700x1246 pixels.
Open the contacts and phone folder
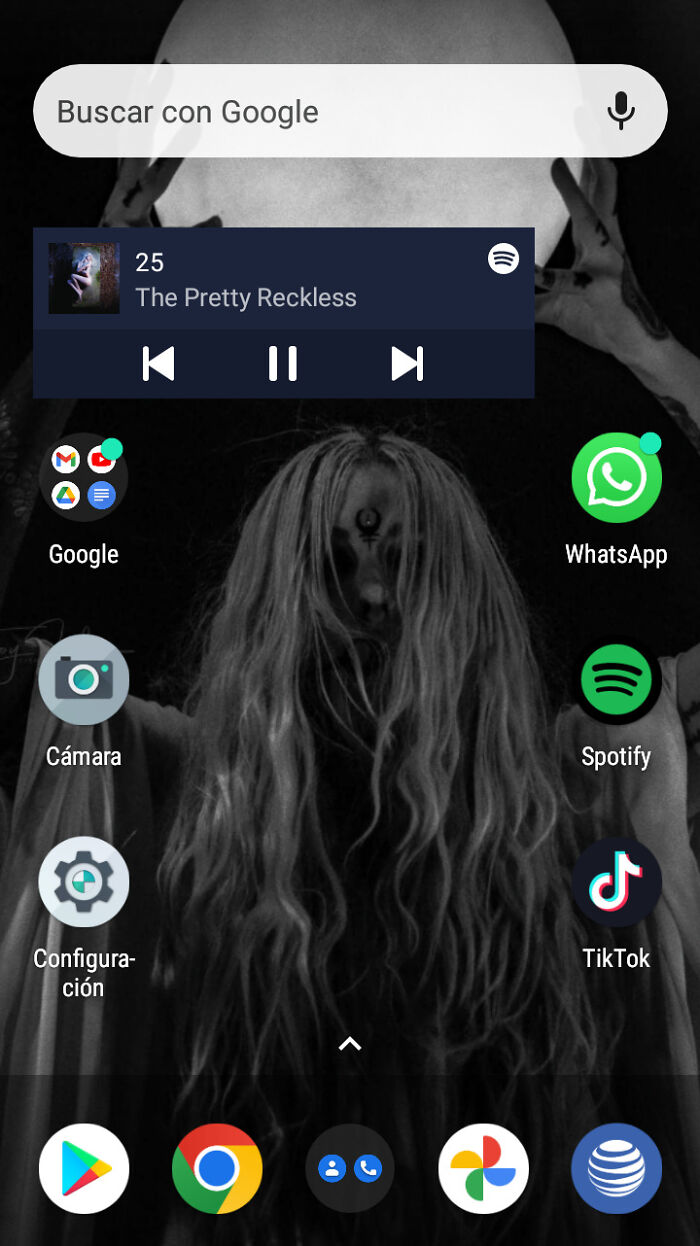pyautogui.click(x=350, y=1168)
